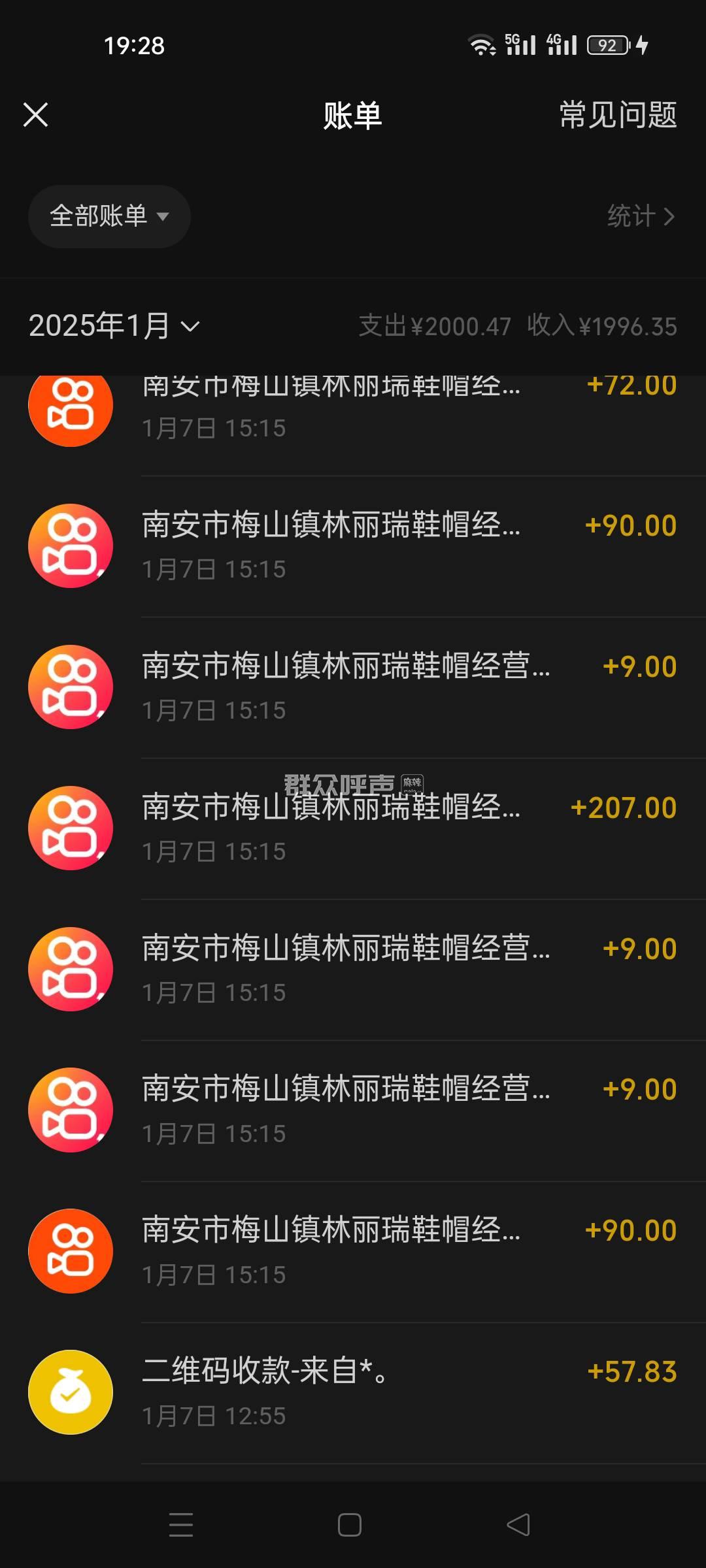The height and width of the screenshot is (1568, 706).
Task: Tap the 账单 title at the top
Action: coord(353,115)
